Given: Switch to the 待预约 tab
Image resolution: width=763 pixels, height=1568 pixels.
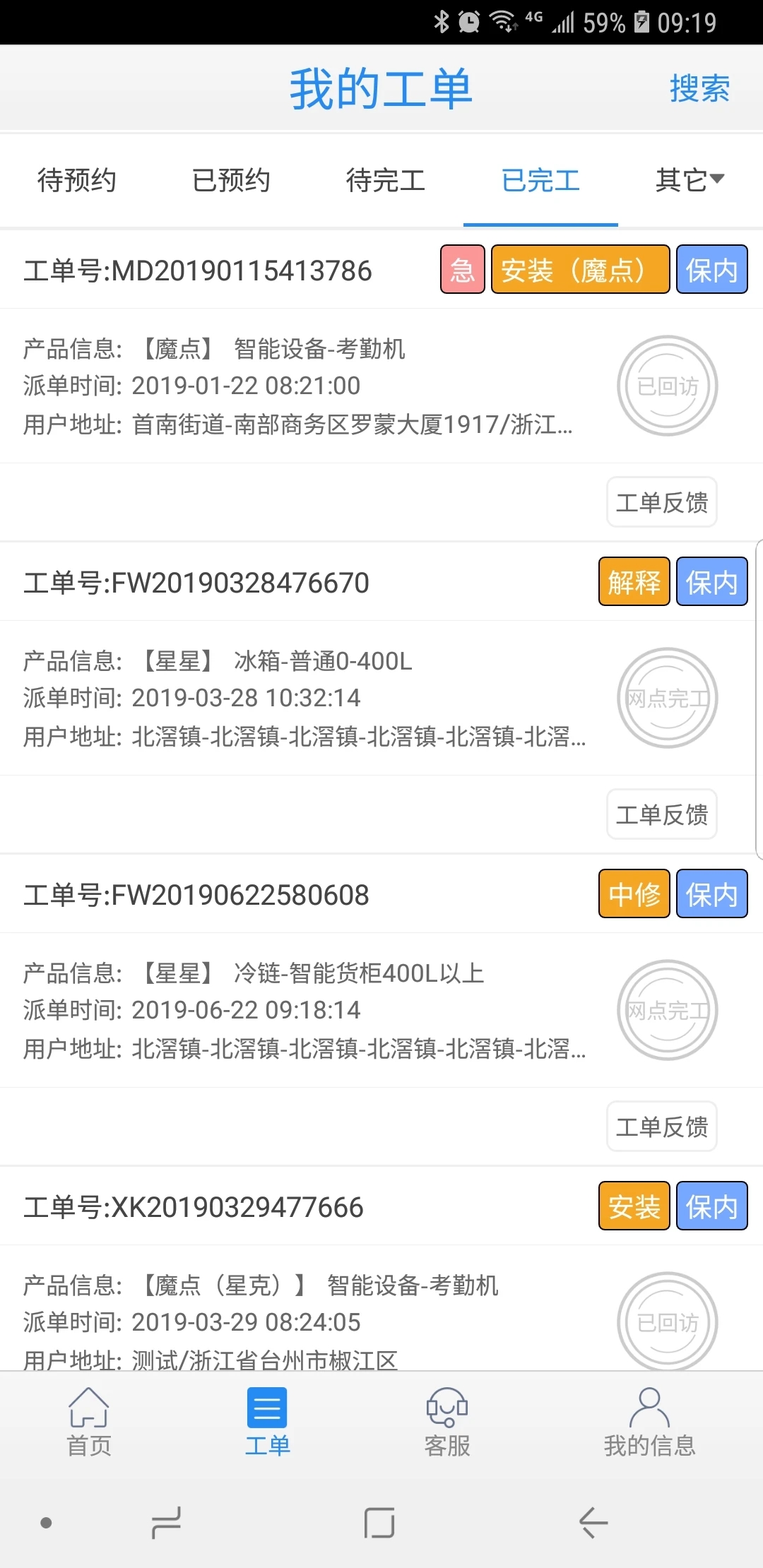Looking at the screenshot, I should pos(77,180).
